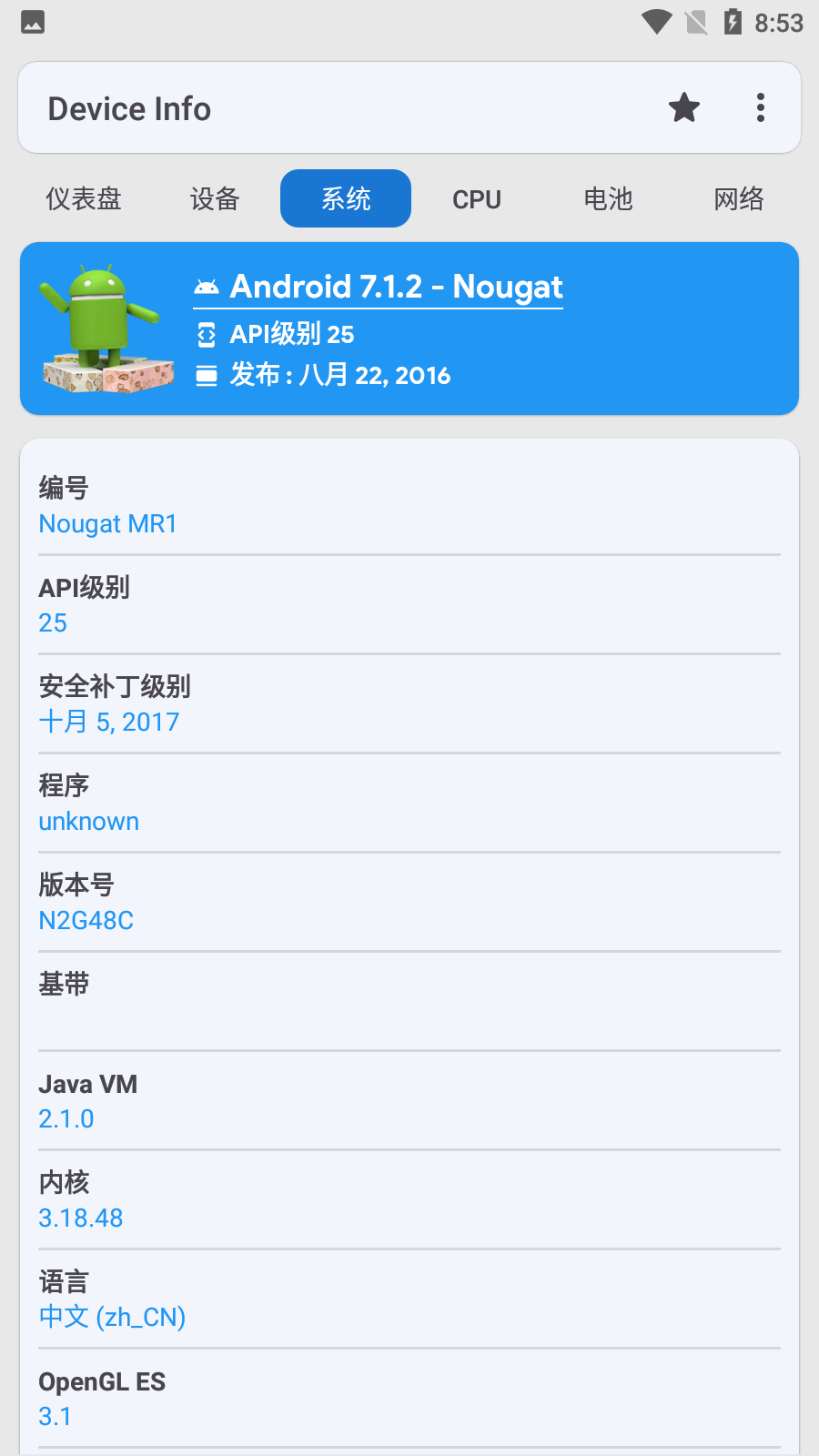Open the three-dot overflow menu
This screenshot has height=1456, width=819.
click(x=761, y=107)
